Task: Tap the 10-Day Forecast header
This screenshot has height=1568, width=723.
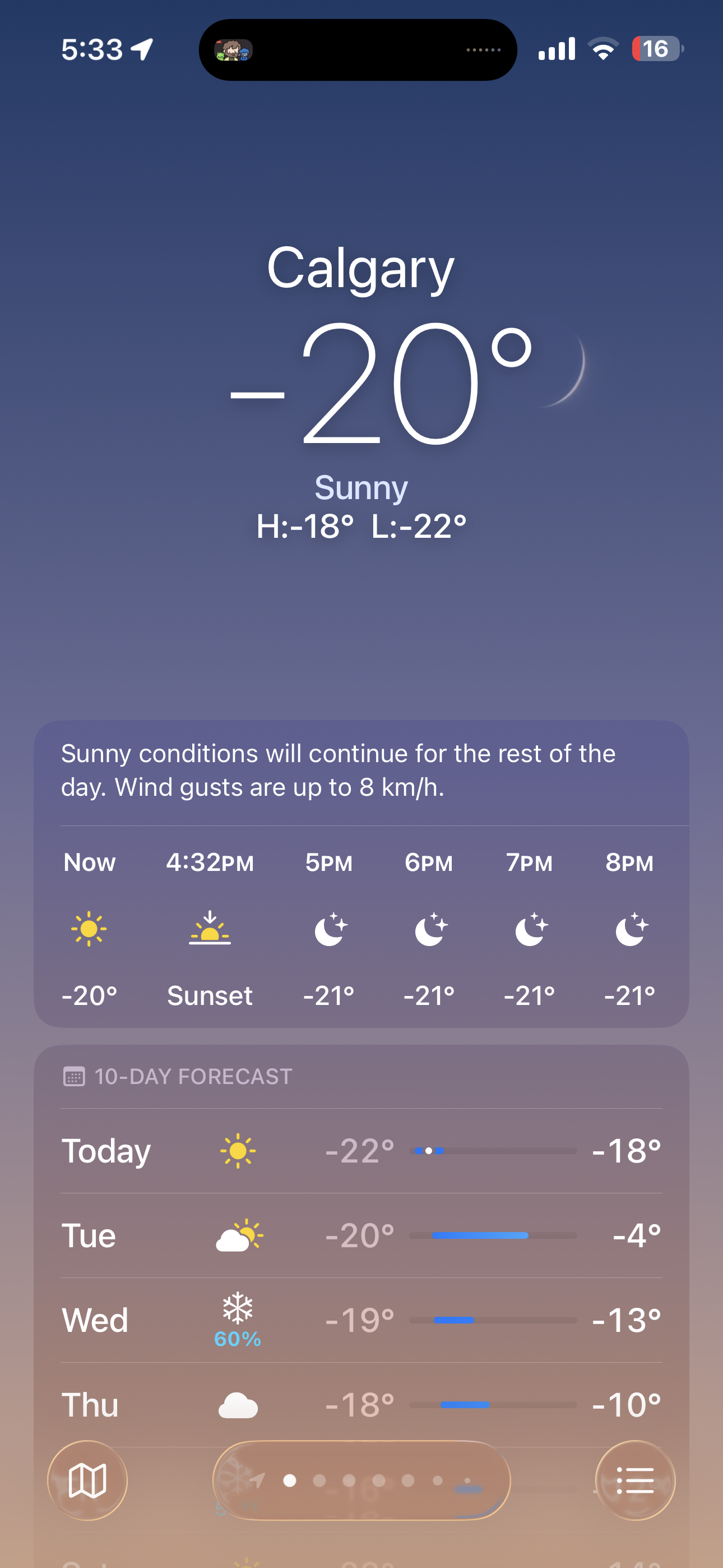Action: click(193, 1076)
